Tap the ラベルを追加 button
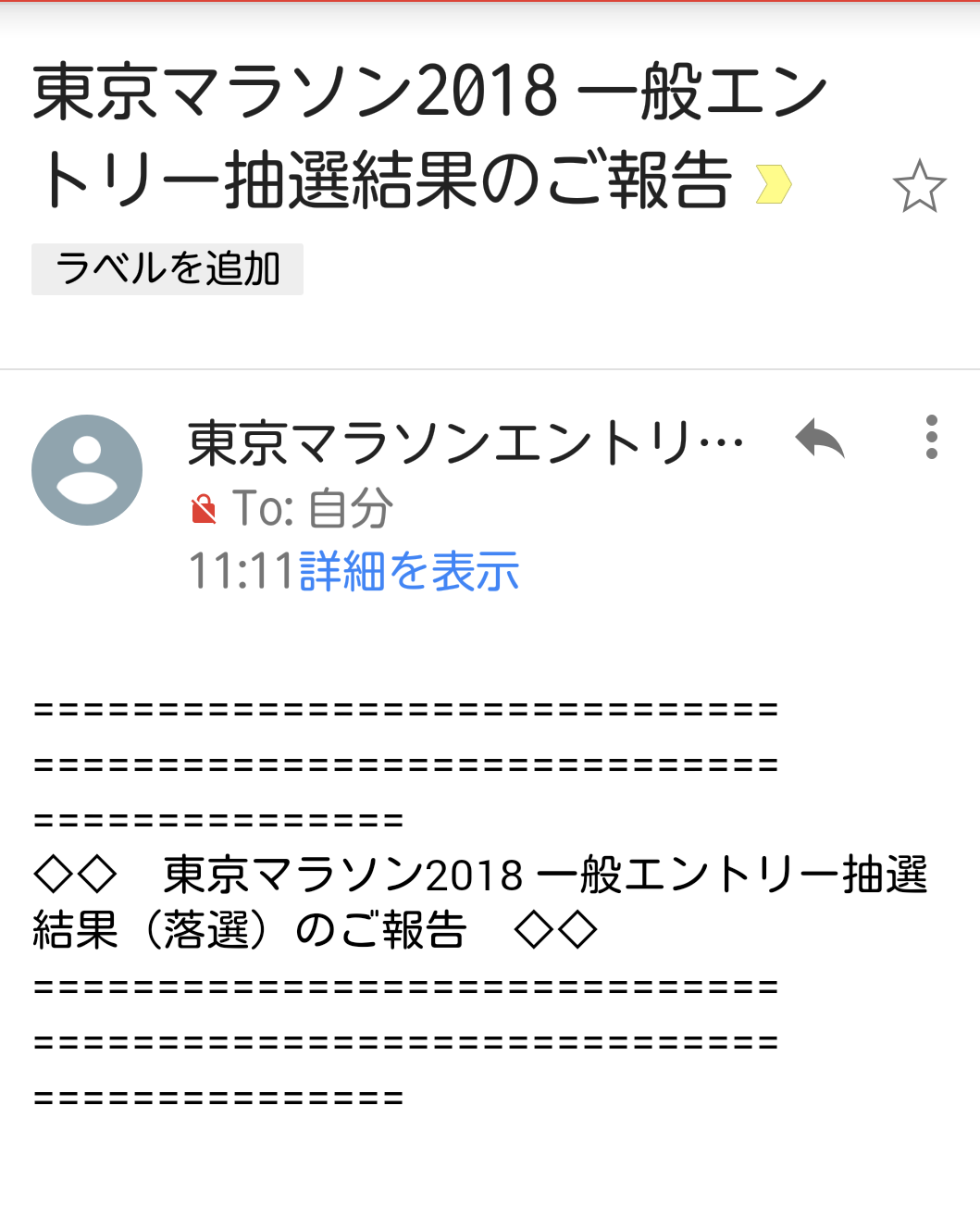The height and width of the screenshot is (1217, 980). point(167,269)
